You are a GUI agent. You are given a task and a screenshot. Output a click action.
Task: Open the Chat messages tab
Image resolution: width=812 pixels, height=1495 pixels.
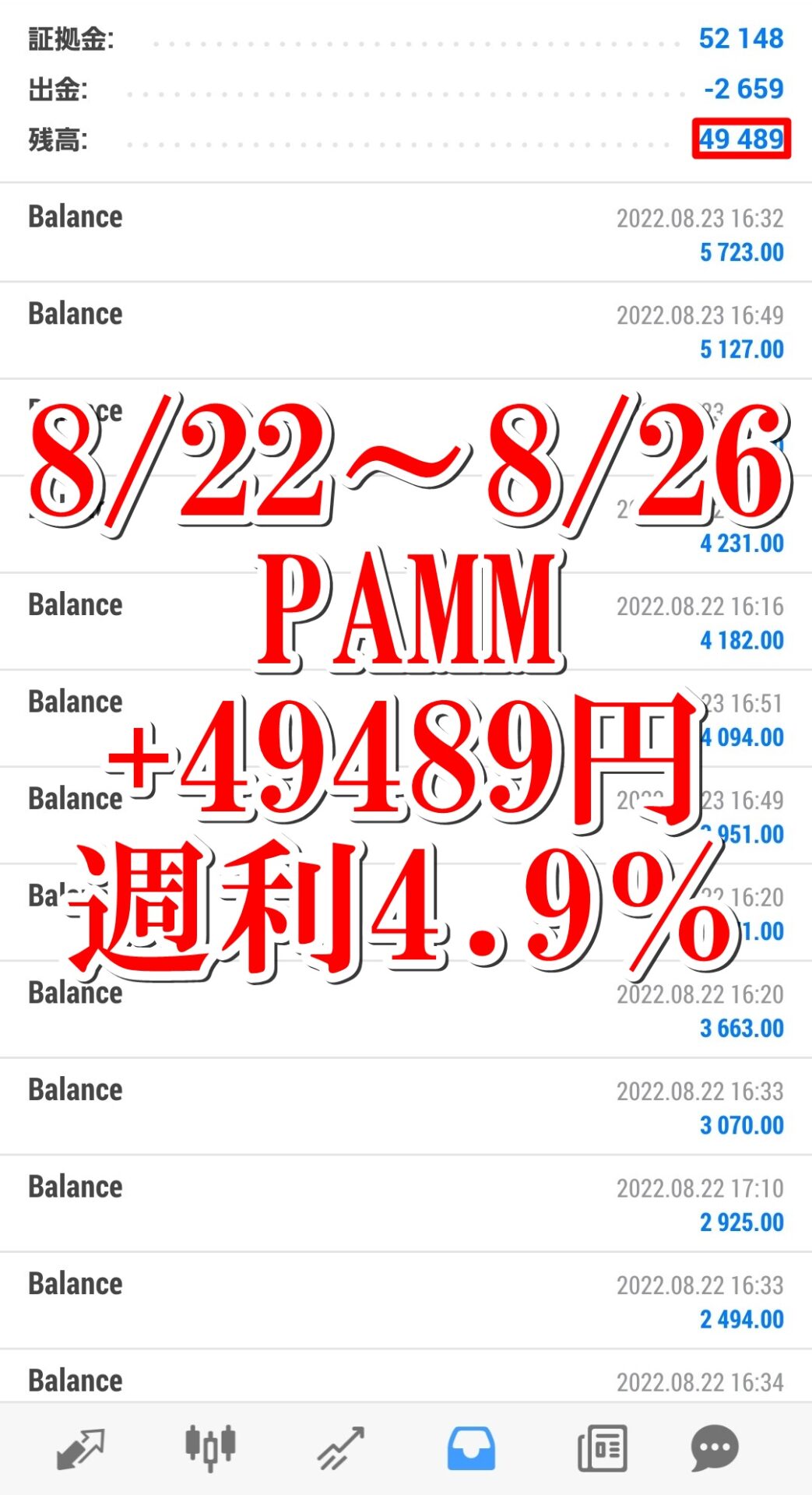click(715, 1448)
